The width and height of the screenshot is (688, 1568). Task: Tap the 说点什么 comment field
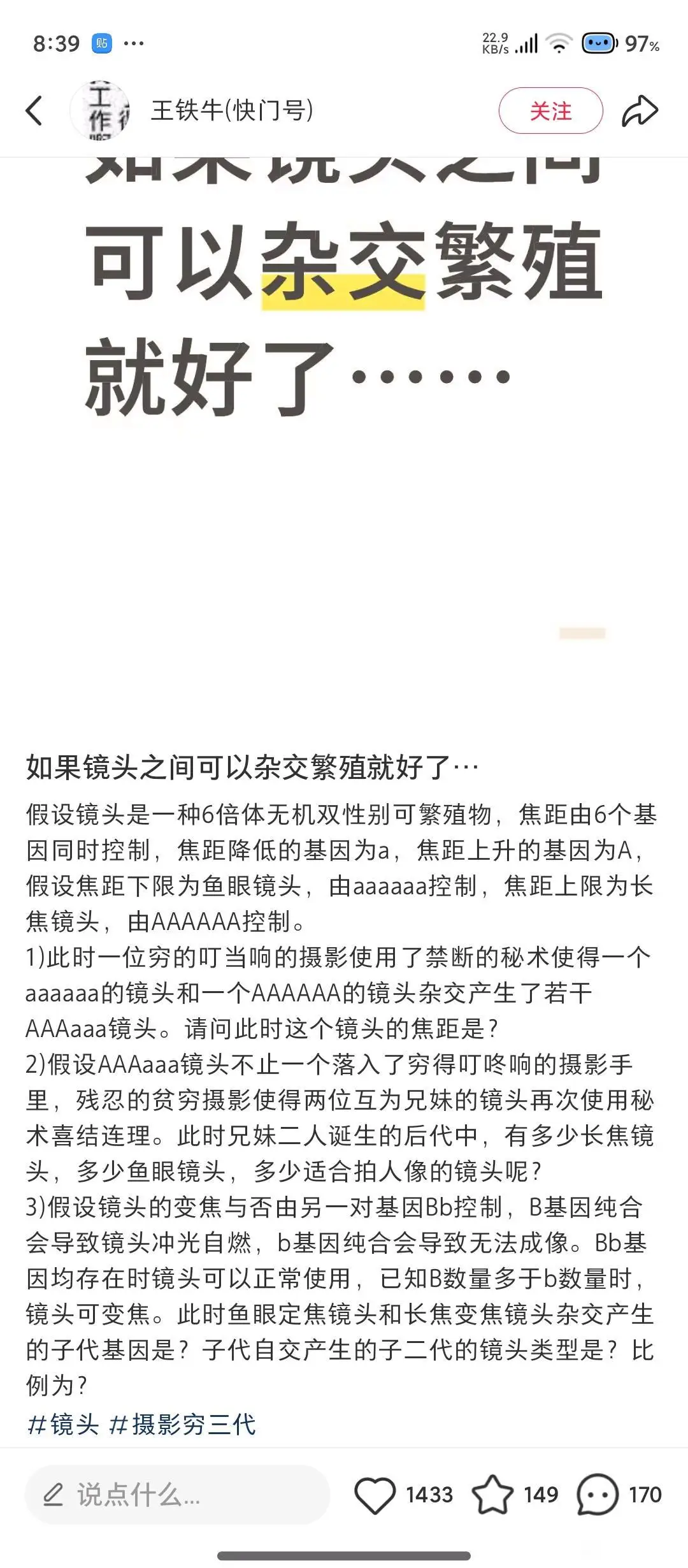[177, 1495]
